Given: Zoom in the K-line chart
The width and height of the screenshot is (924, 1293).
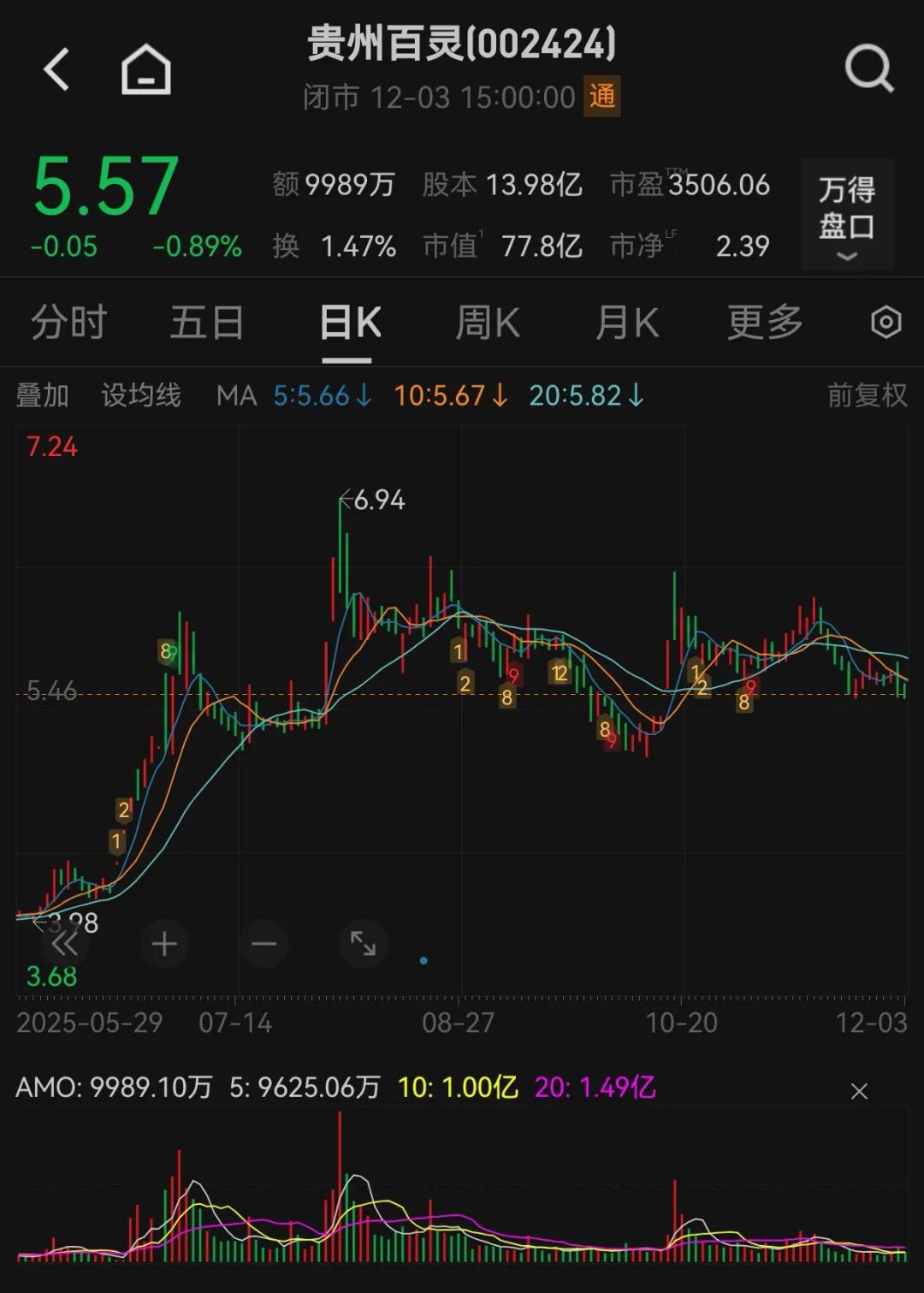Looking at the screenshot, I should point(164,944).
